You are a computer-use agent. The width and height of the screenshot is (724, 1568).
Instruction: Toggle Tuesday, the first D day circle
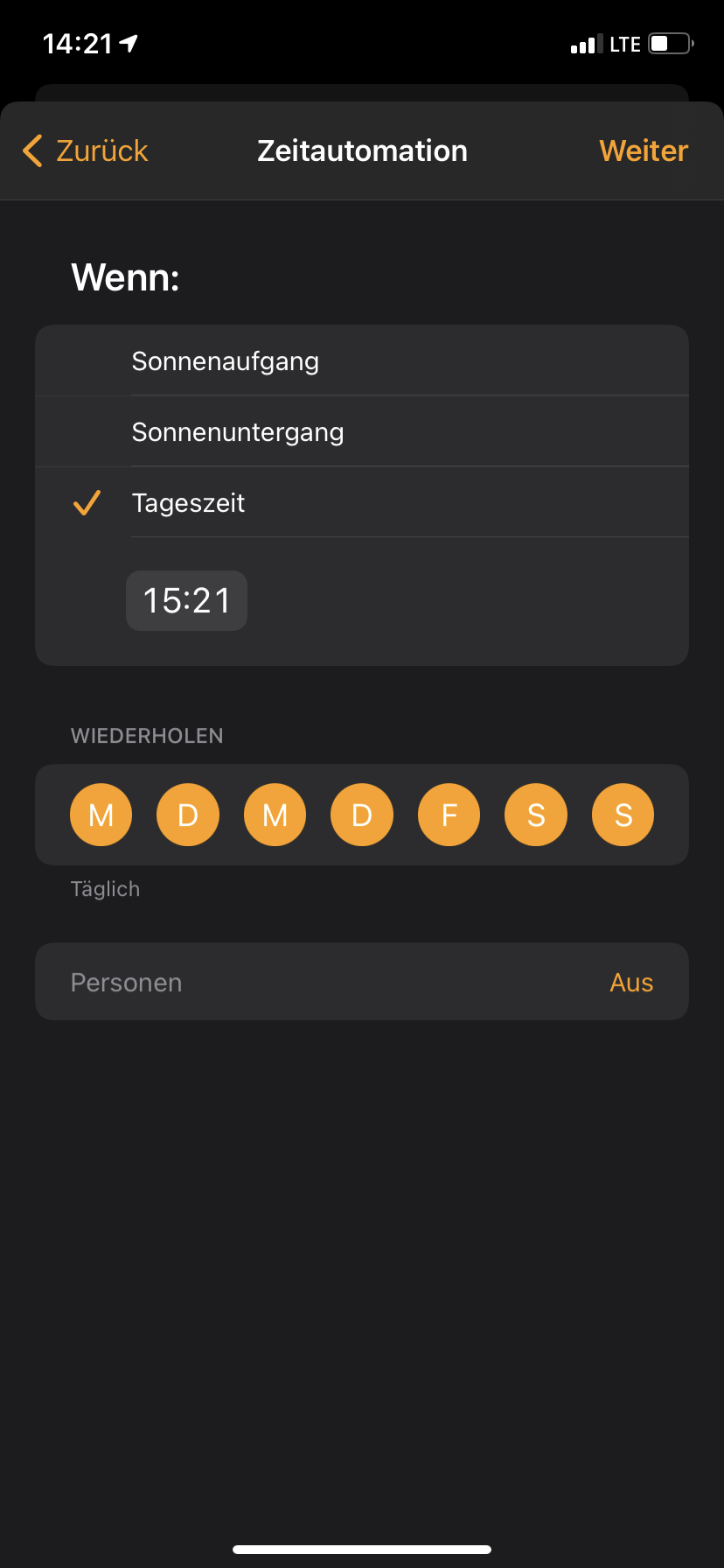[x=187, y=815]
